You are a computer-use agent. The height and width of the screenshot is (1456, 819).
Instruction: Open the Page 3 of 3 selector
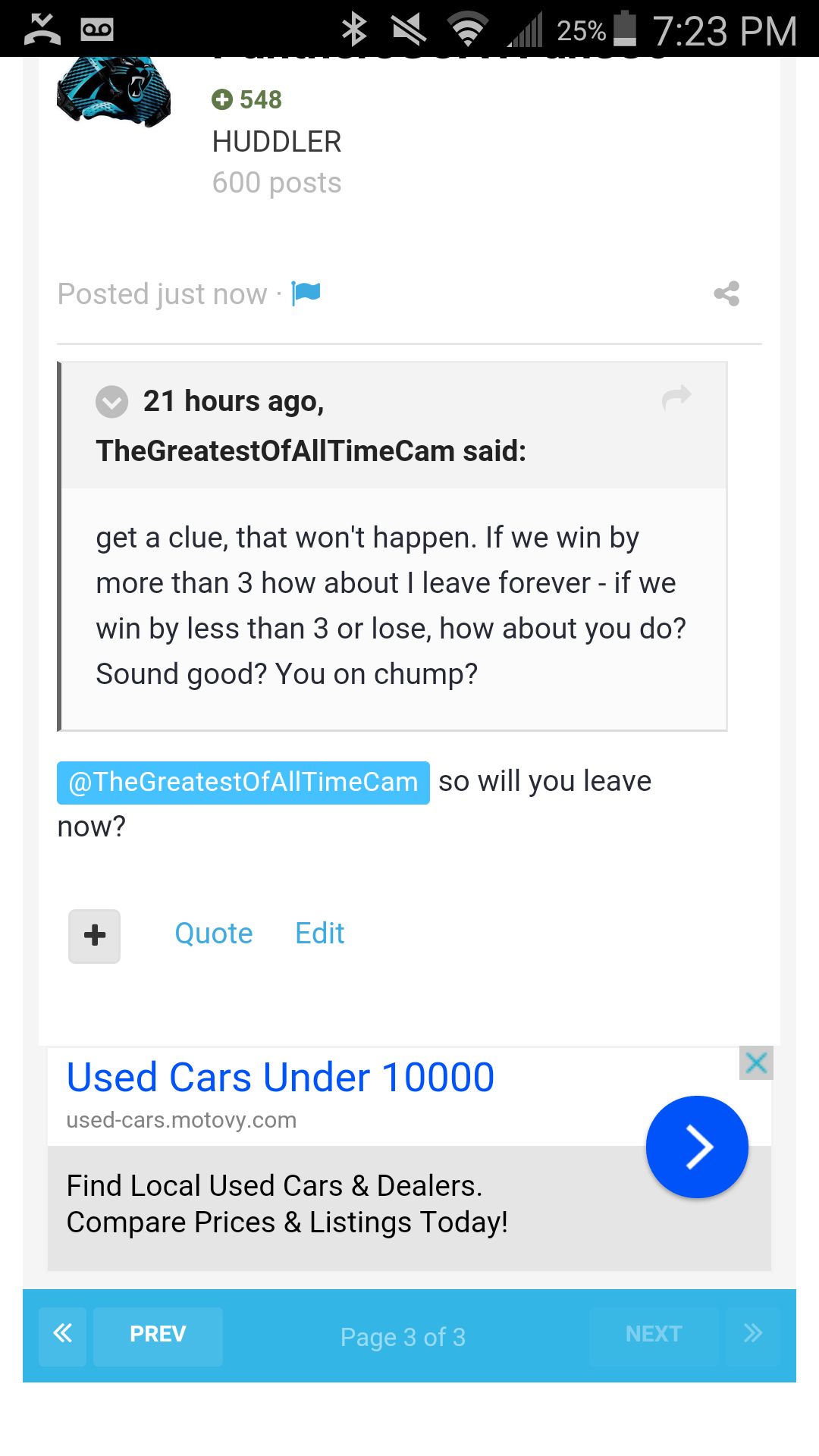click(x=403, y=1337)
